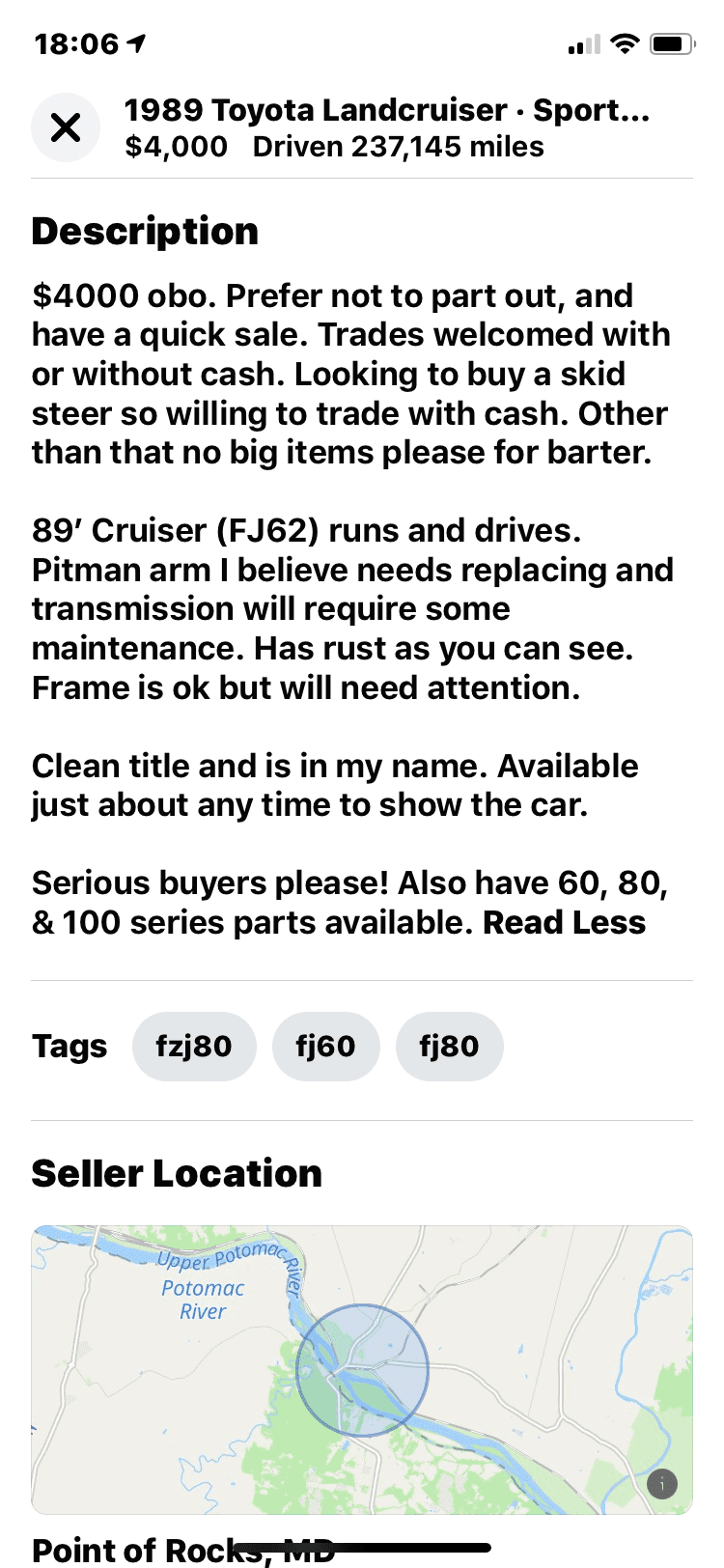
Task: Collapse description with Read Less
Action: pyautogui.click(x=564, y=922)
